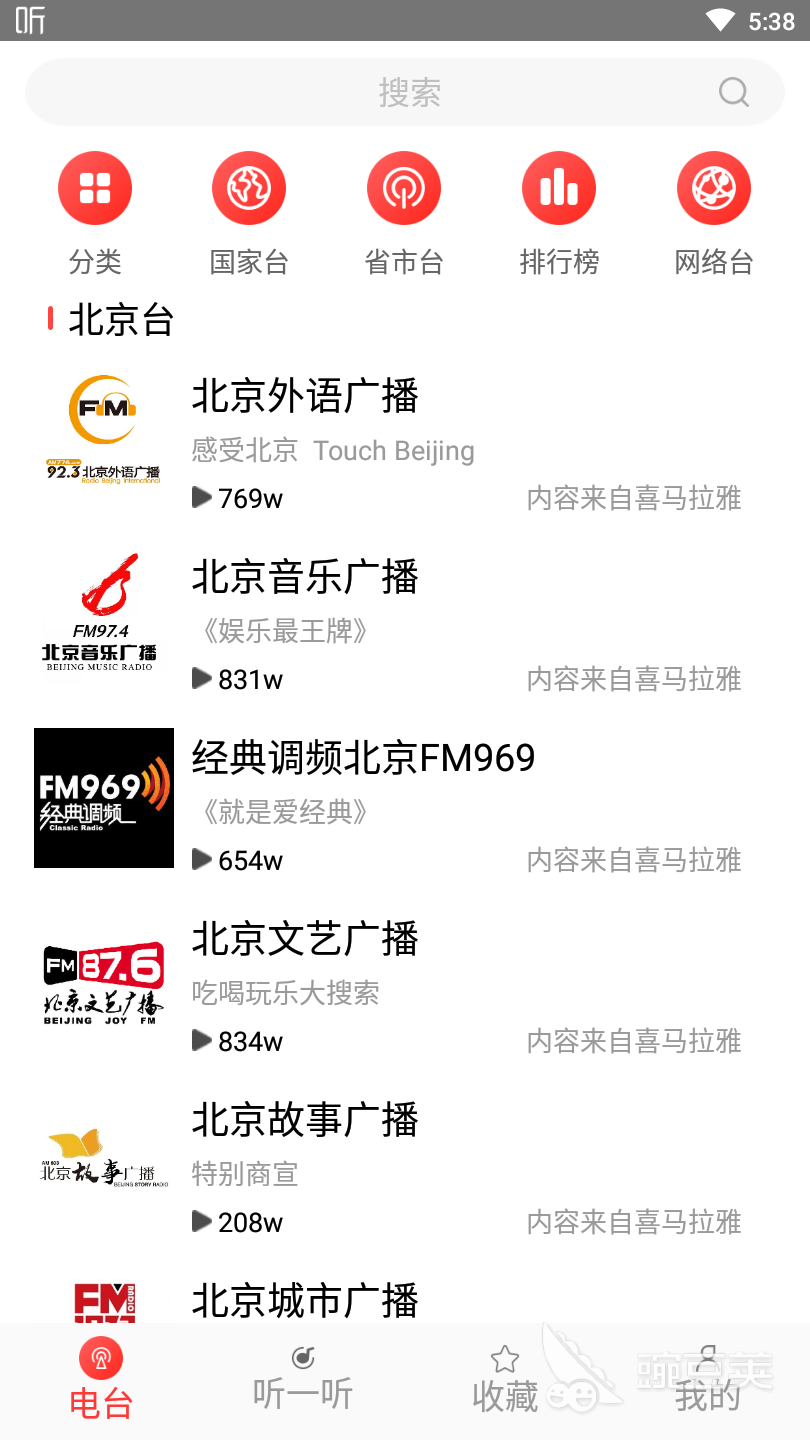Viewport: 810px width, 1440px height.
Task: Open the 网络台 online stations icon
Action: coord(713,187)
